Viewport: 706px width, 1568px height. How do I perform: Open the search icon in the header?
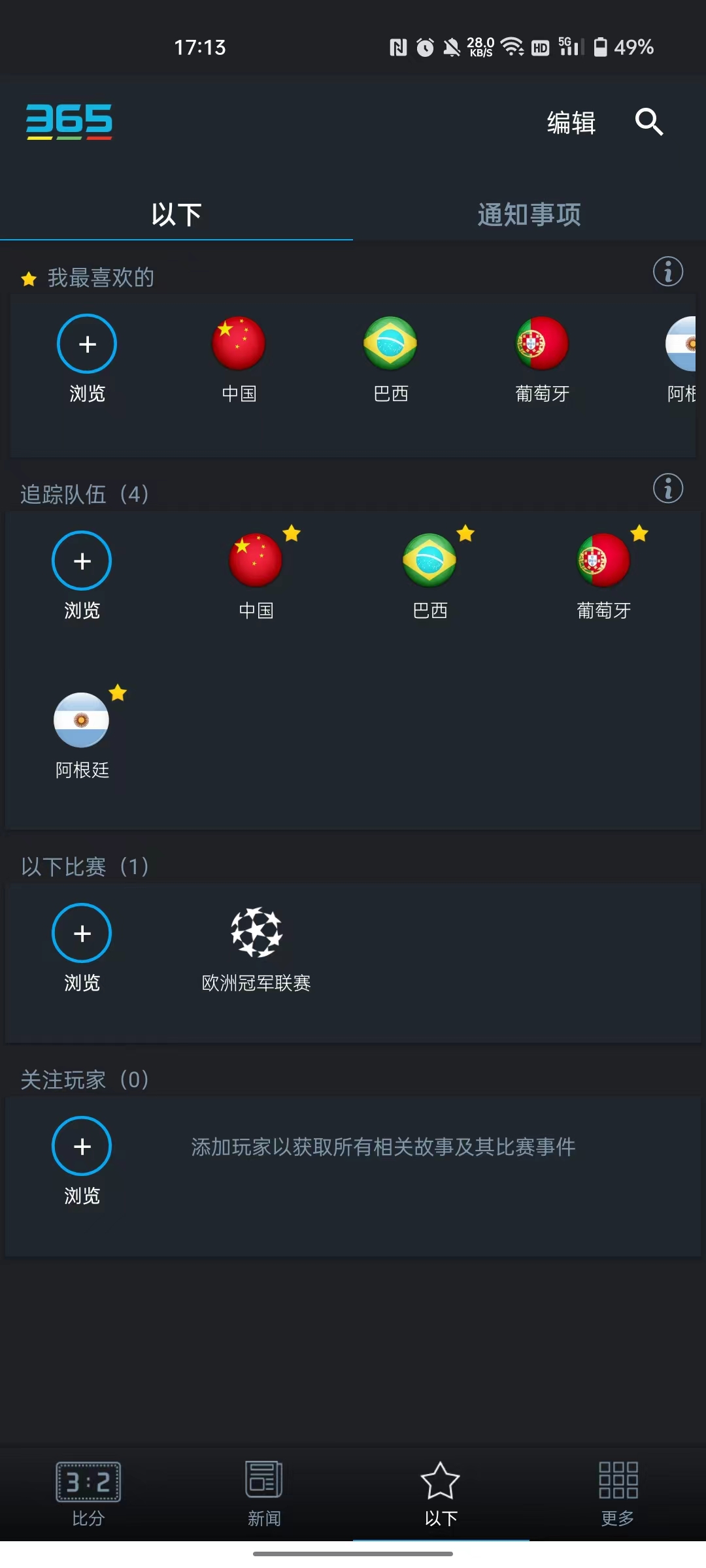click(648, 122)
